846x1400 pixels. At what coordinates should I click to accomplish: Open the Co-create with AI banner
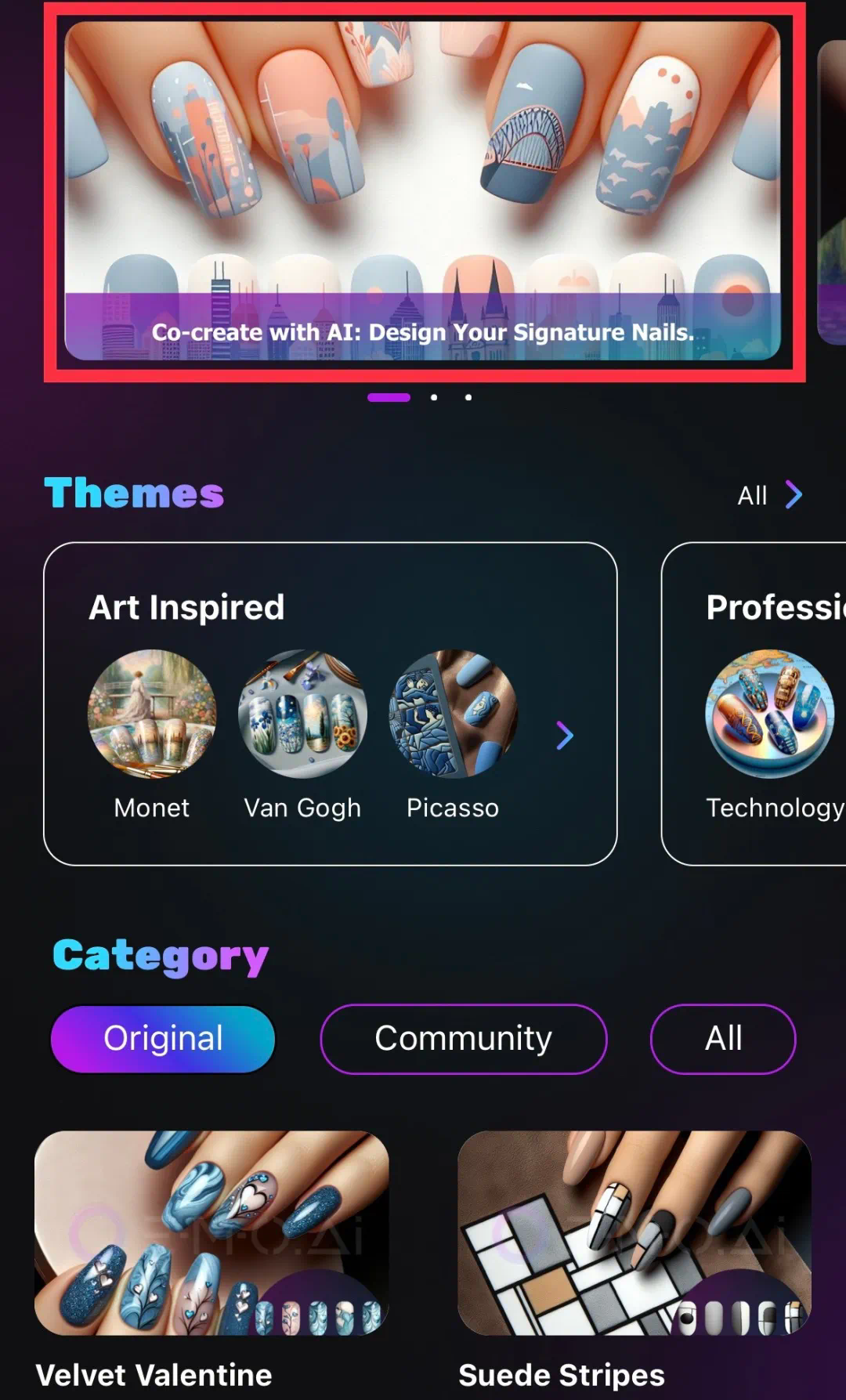pos(423,190)
